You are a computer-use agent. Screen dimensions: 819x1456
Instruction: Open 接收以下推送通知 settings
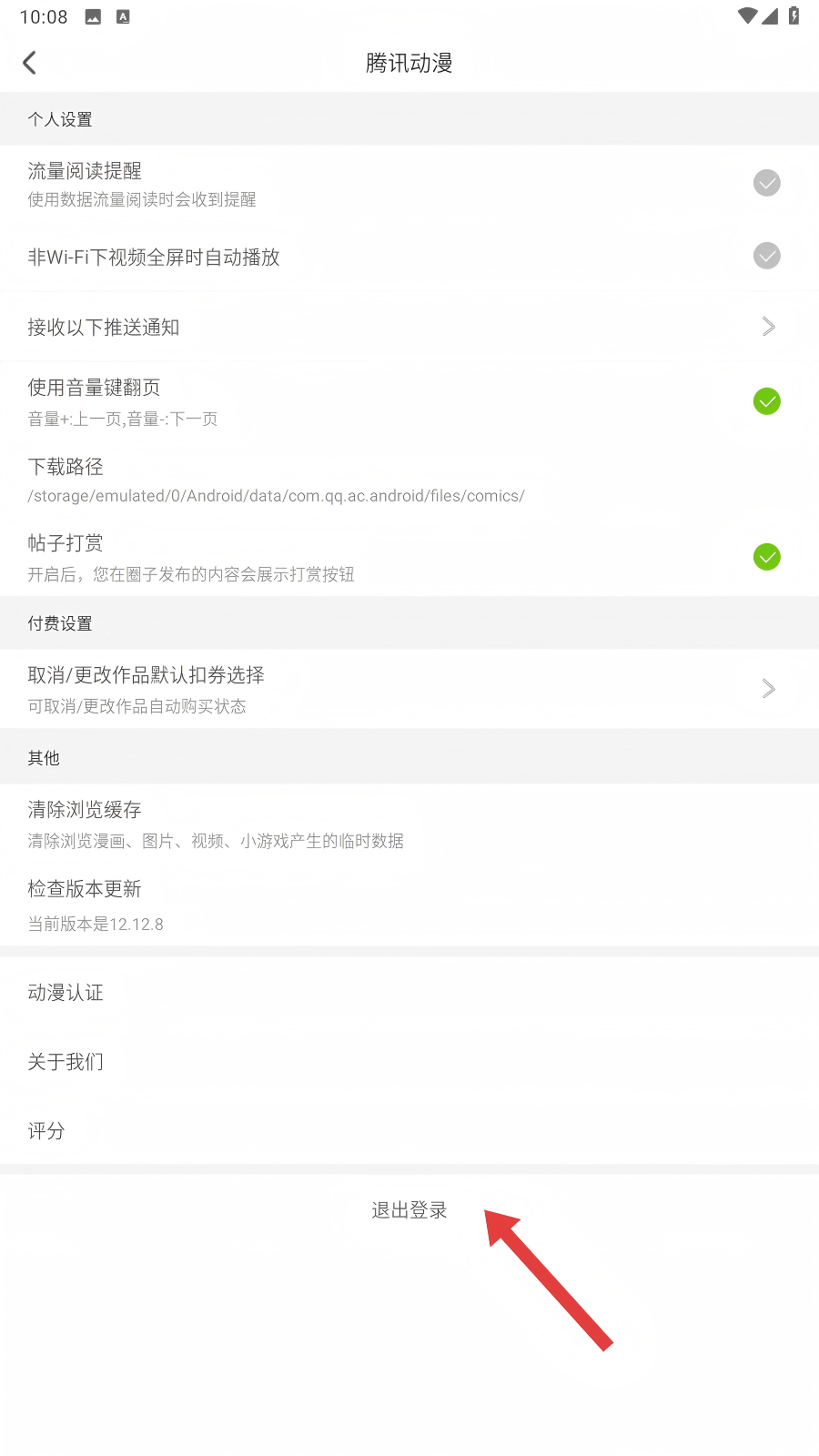click(409, 327)
